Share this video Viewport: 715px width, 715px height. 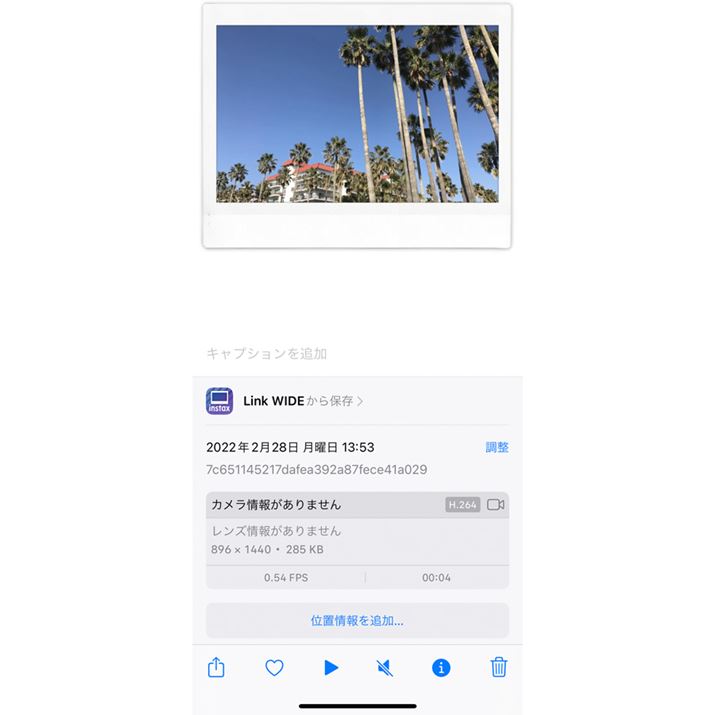pos(216,667)
